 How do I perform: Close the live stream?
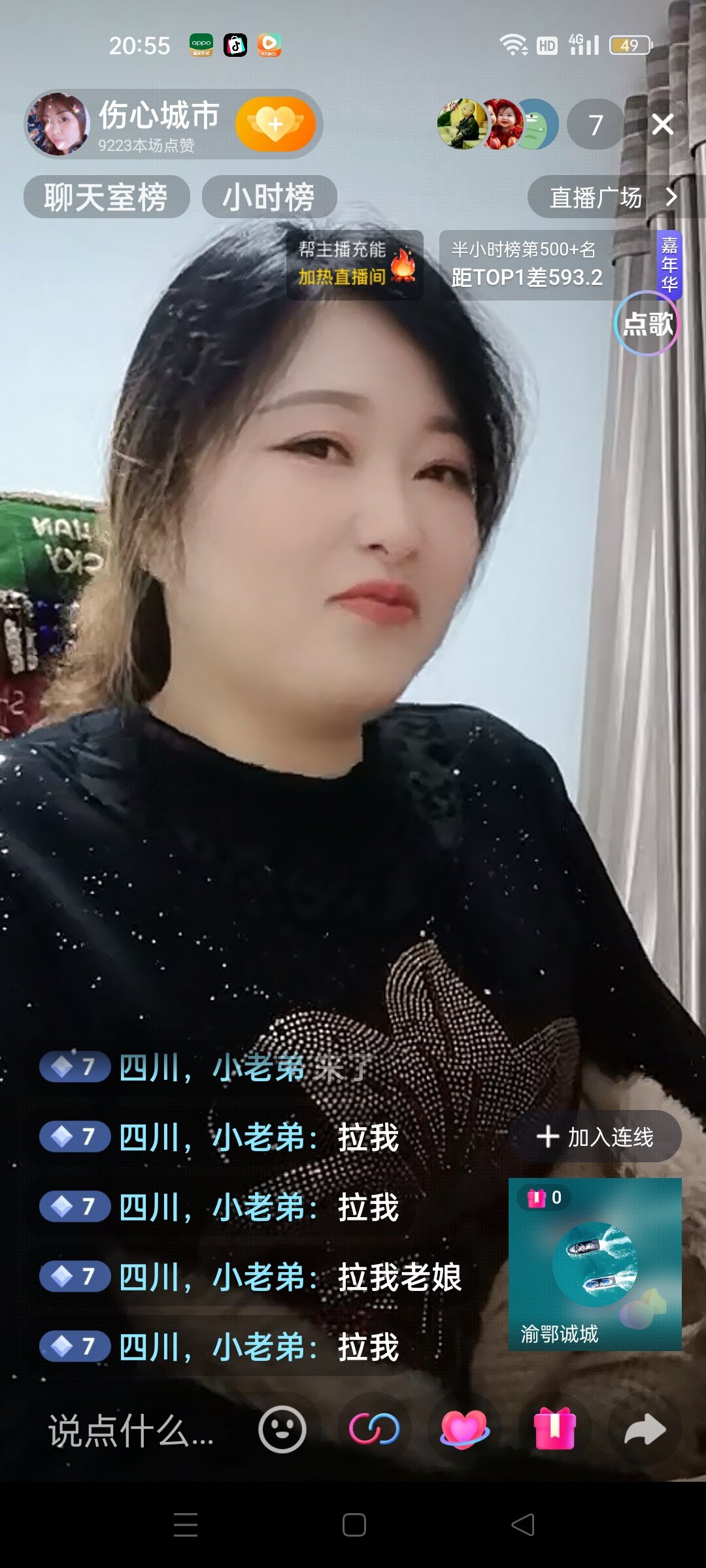click(662, 124)
